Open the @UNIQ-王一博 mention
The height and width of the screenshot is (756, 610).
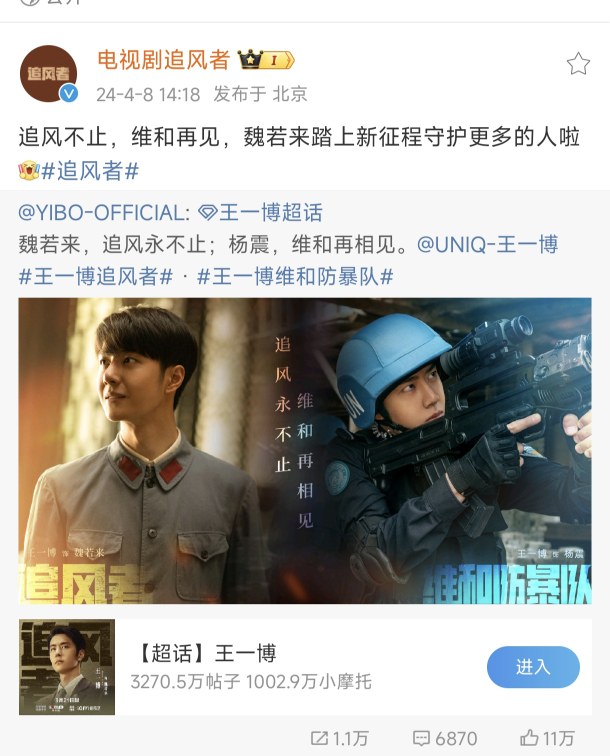[487, 244]
